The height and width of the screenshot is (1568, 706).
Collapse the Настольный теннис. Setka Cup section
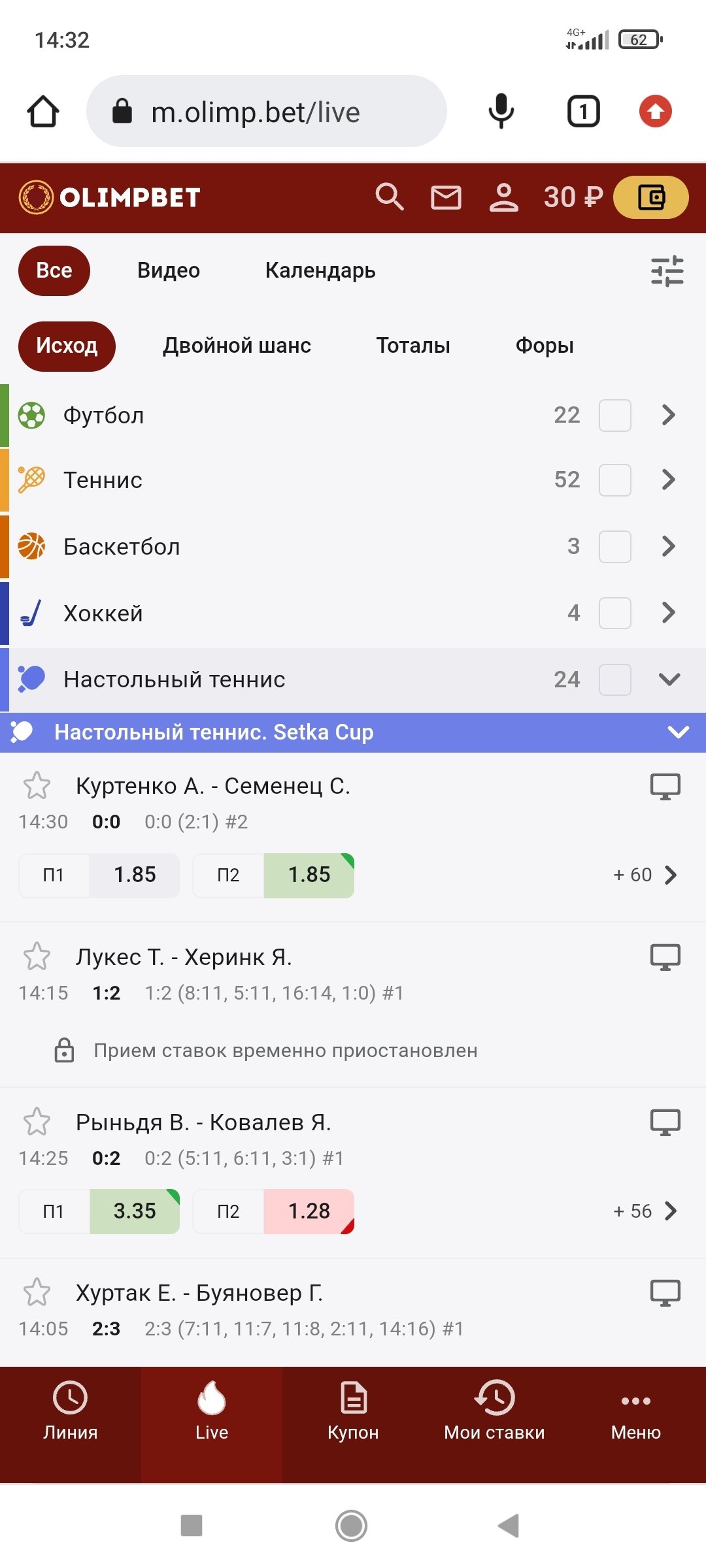click(679, 732)
